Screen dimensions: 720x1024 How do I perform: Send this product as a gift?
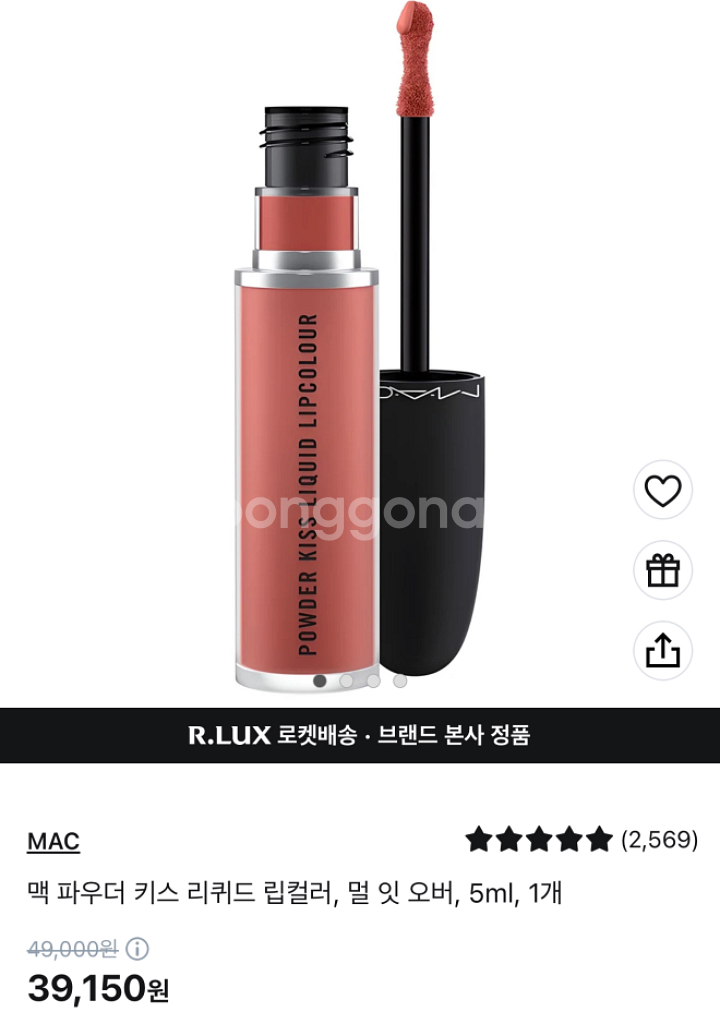point(662,570)
